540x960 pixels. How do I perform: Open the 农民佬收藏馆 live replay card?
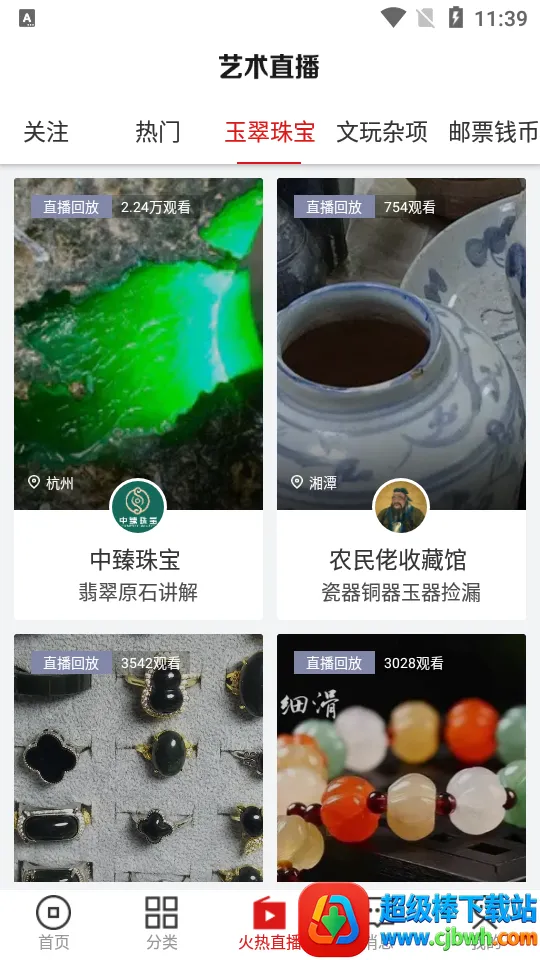[401, 399]
